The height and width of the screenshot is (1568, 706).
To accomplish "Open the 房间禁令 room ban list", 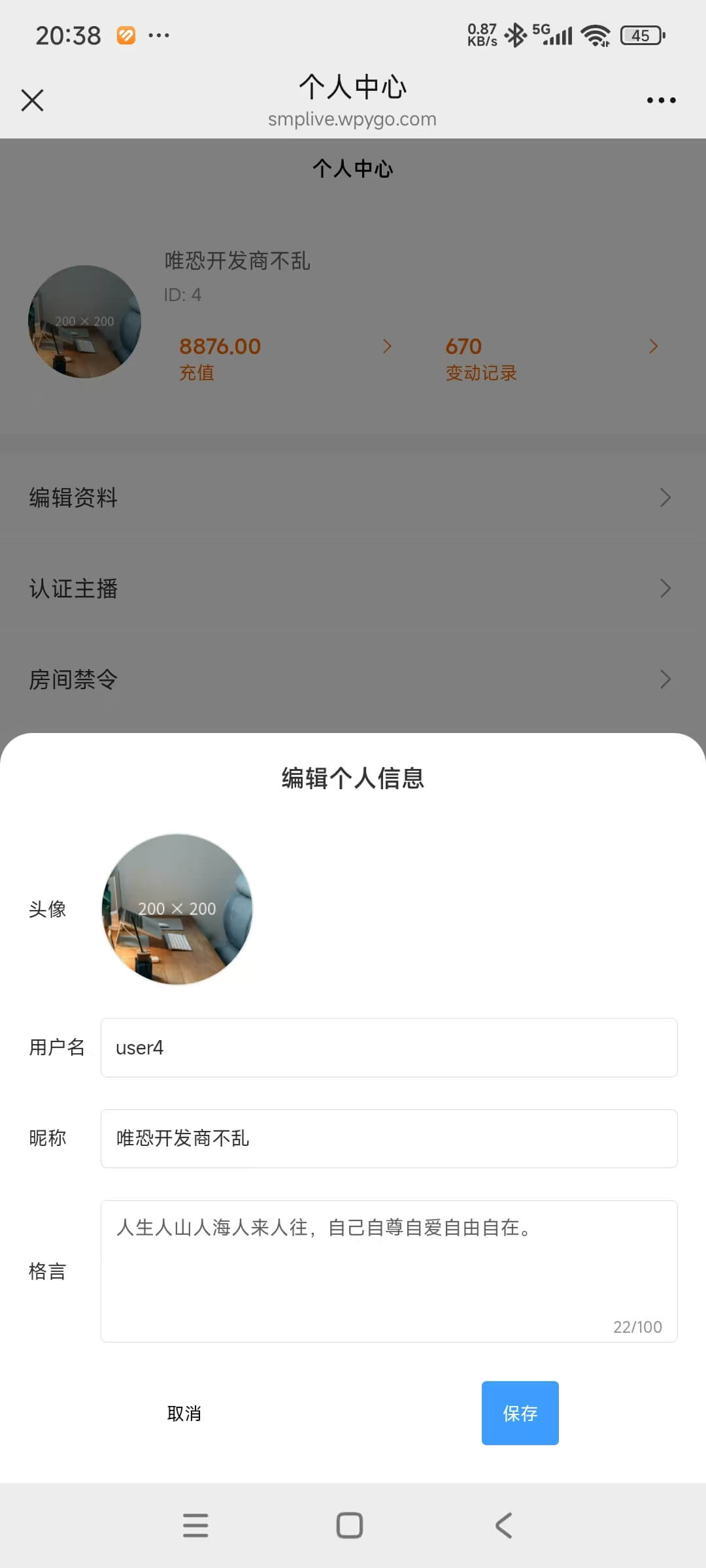I will (x=353, y=679).
